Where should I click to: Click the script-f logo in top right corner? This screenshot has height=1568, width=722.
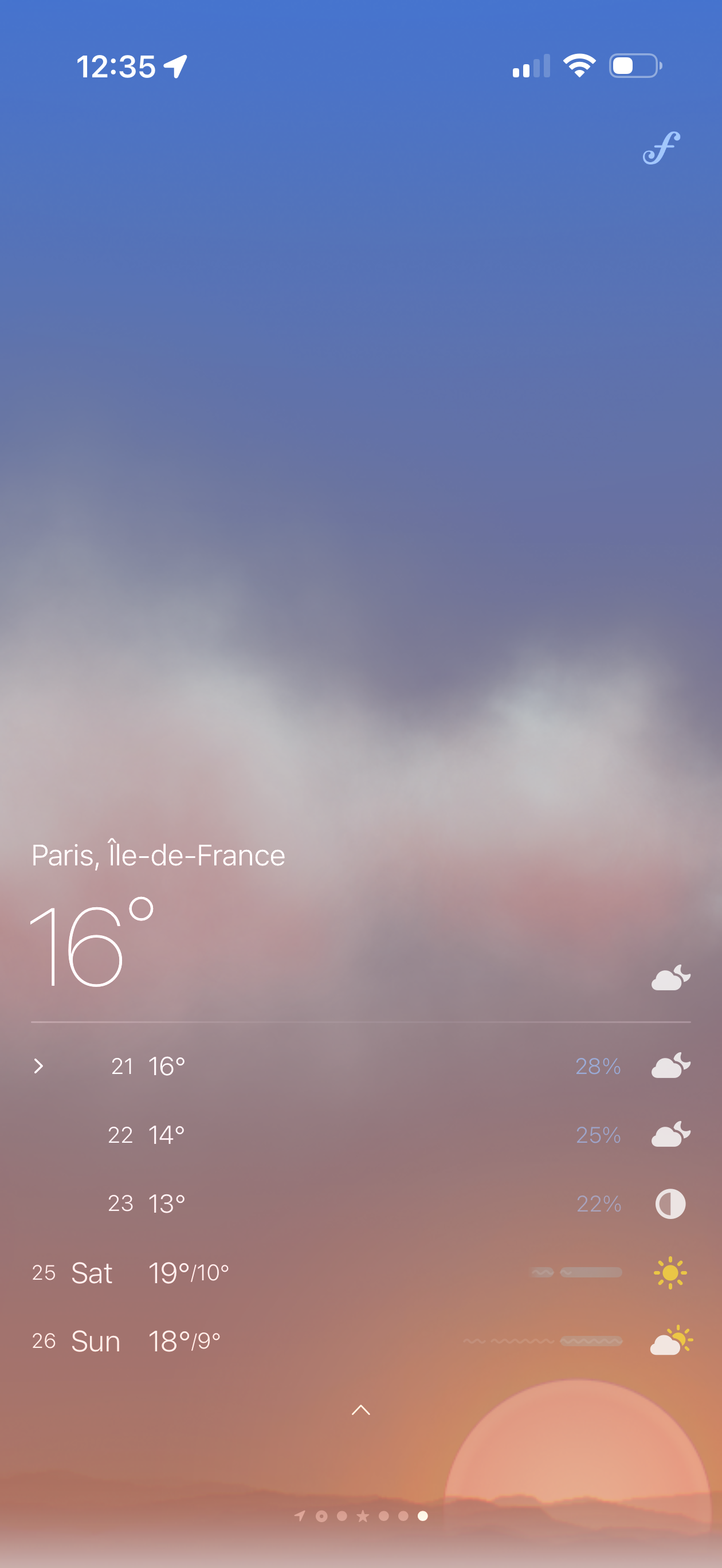662,148
